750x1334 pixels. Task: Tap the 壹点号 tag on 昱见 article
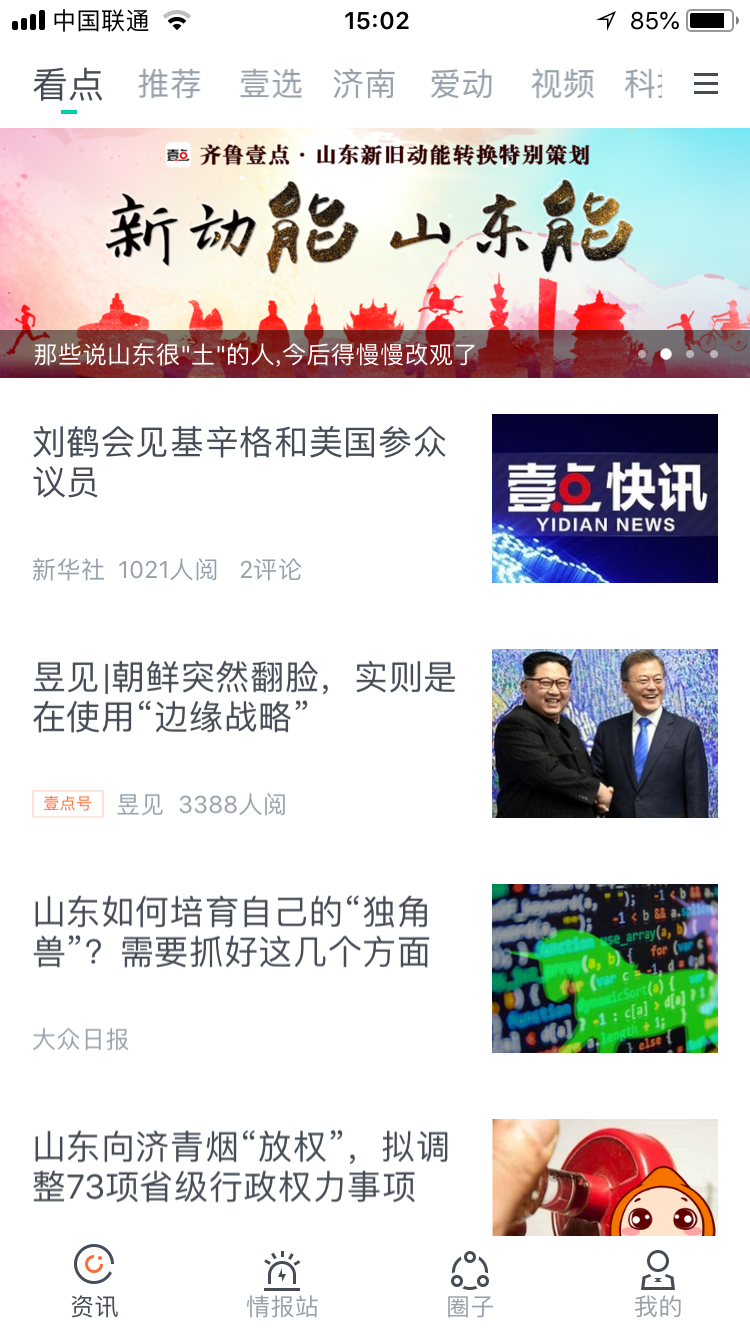click(x=68, y=804)
